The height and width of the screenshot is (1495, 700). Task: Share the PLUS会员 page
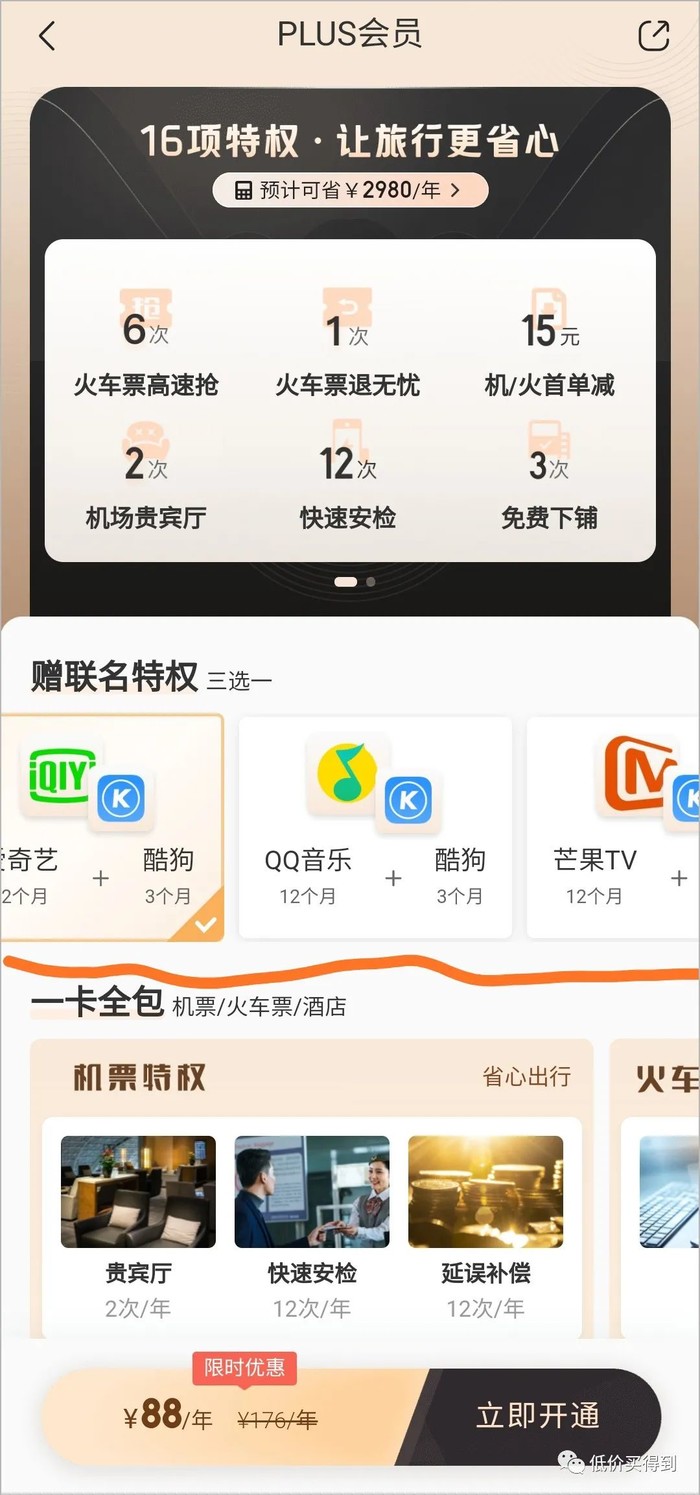pyautogui.click(x=653, y=36)
